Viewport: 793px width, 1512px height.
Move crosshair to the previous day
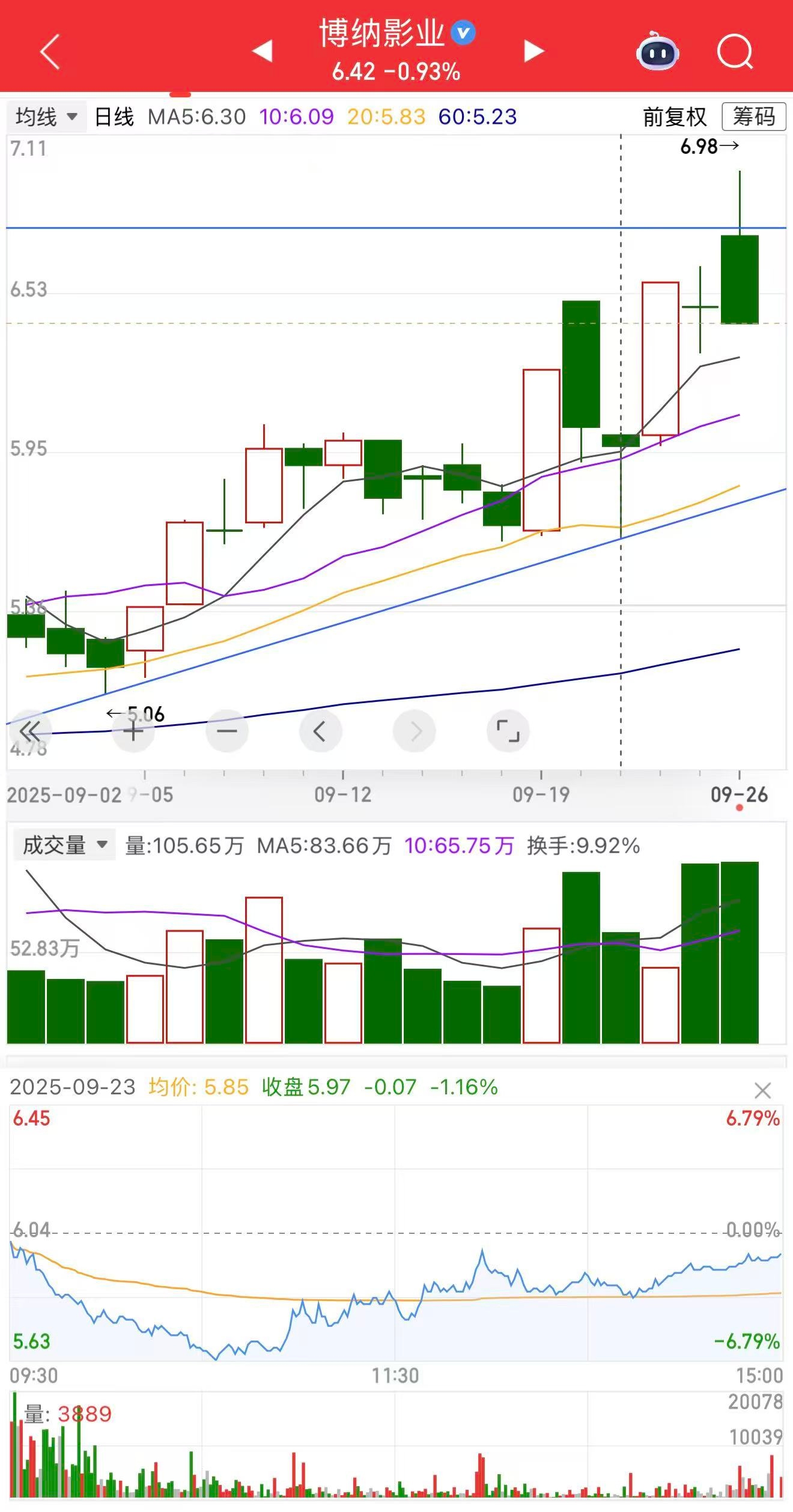pos(320,731)
